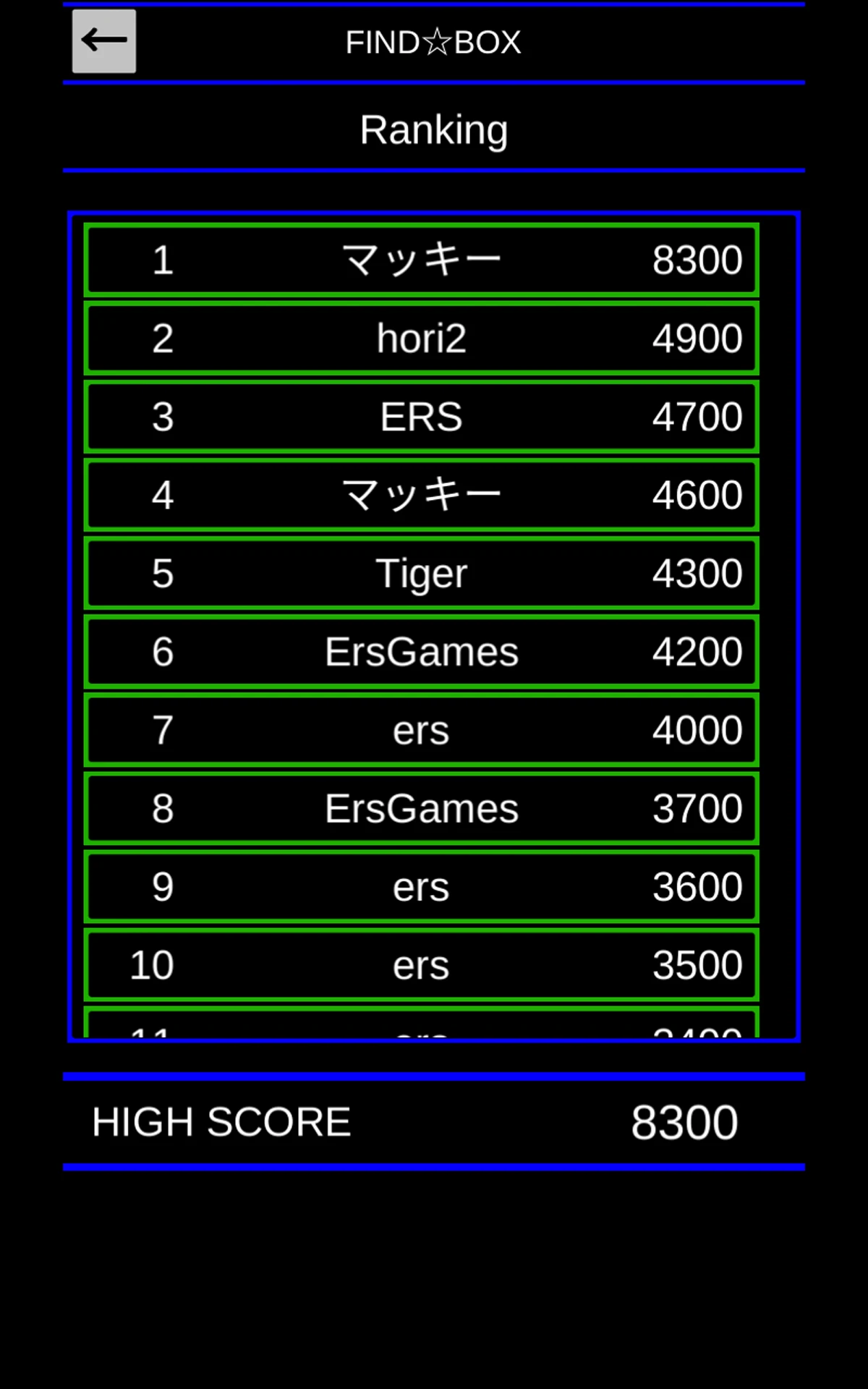Go back using the arrow button
The width and height of the screenshot is (868, 1389).
(104, 41)
